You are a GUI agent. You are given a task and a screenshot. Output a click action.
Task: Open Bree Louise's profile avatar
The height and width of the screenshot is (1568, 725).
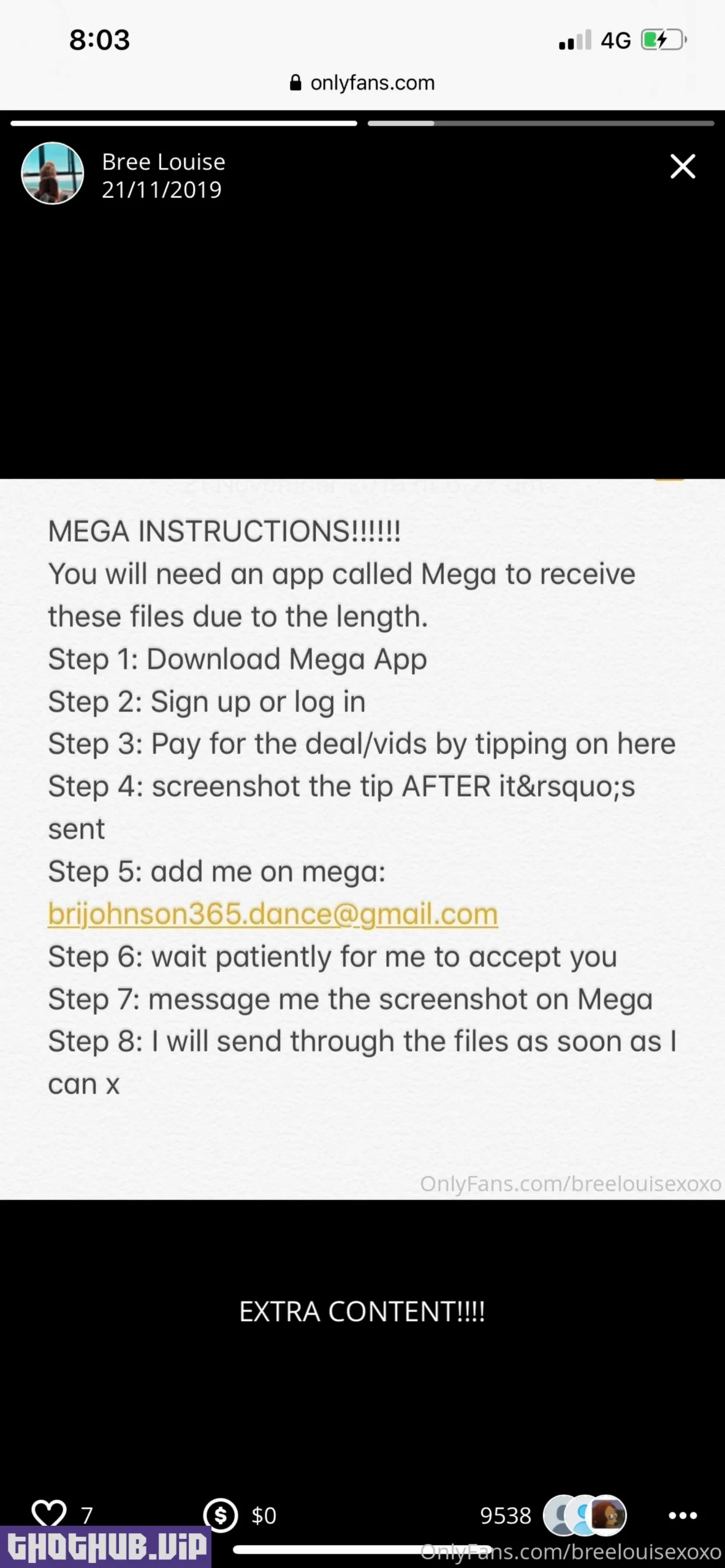click(x=53, y=173)
